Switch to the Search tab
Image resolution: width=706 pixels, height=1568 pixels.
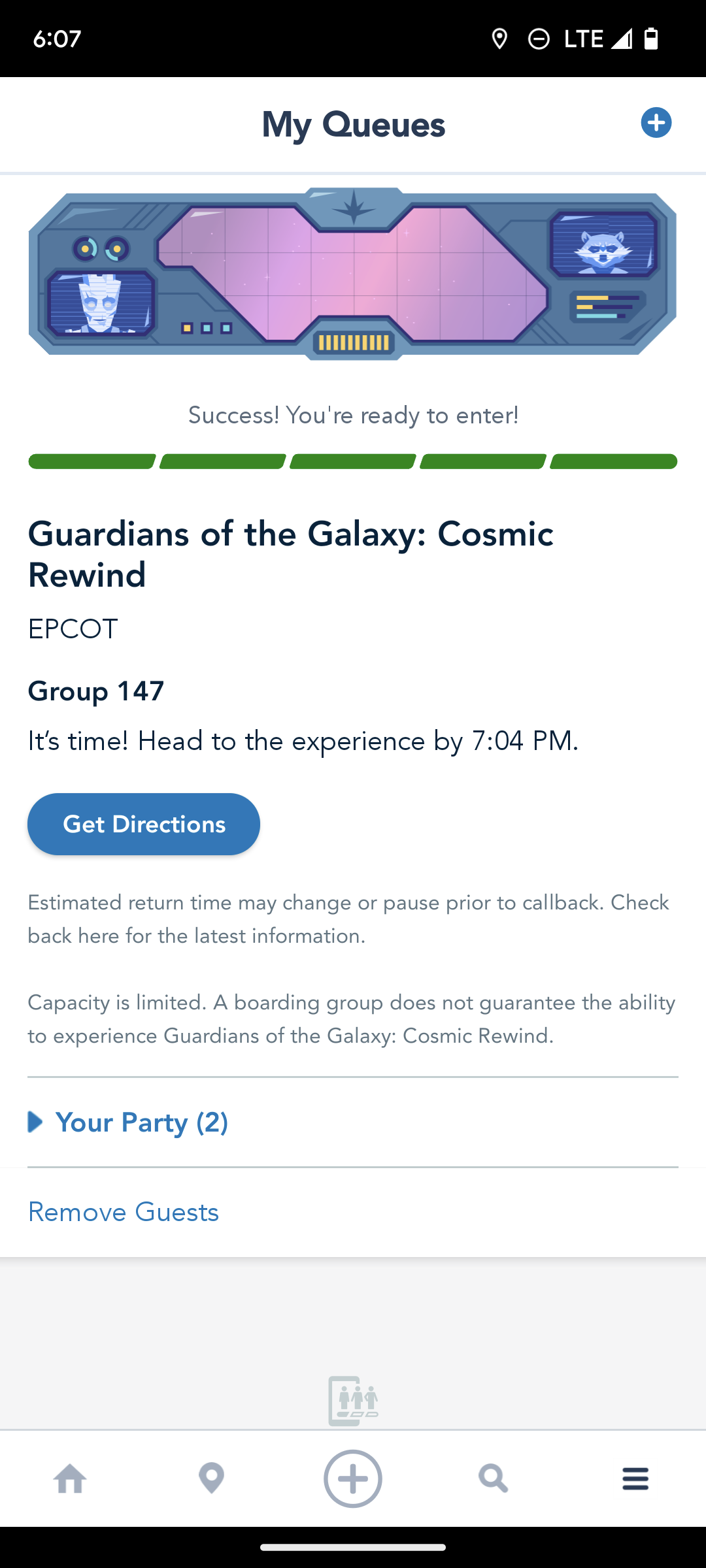494,1478
